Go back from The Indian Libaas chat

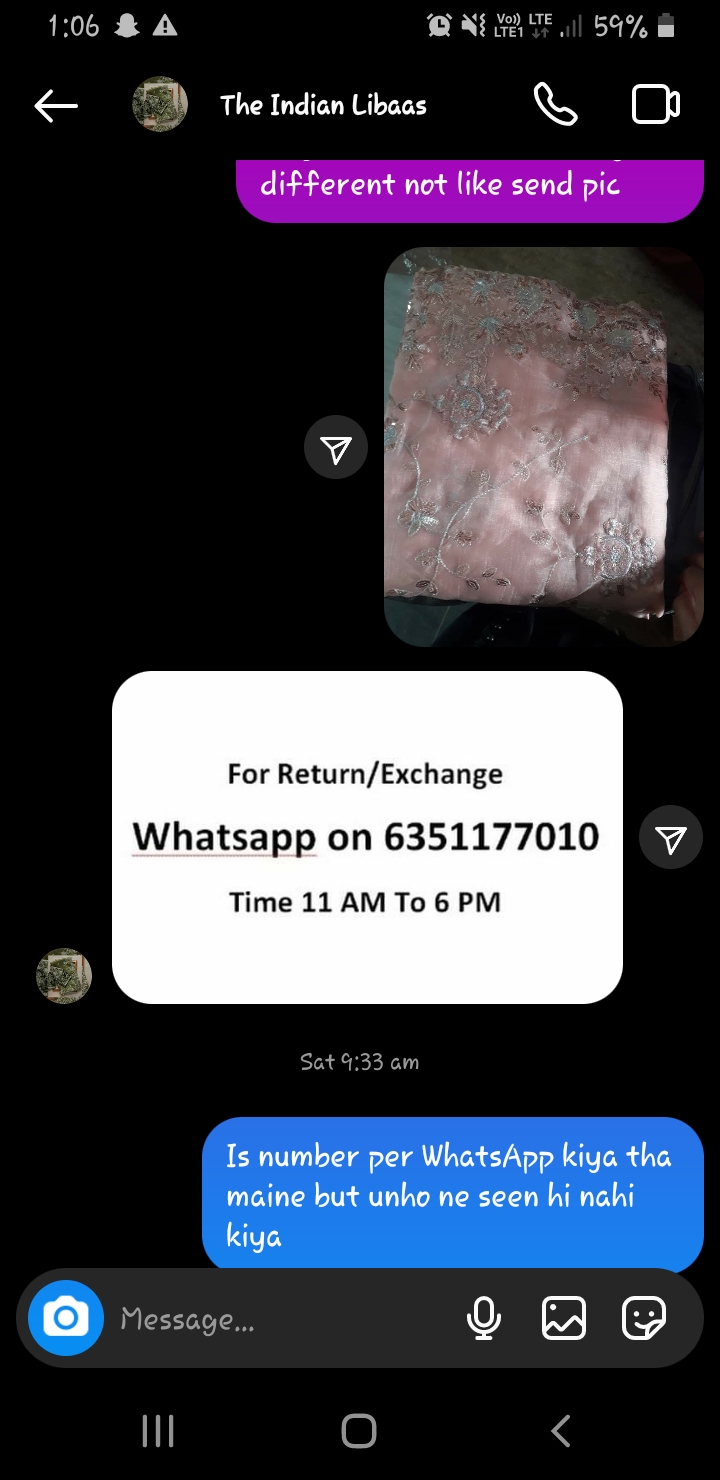click(56, 105)
